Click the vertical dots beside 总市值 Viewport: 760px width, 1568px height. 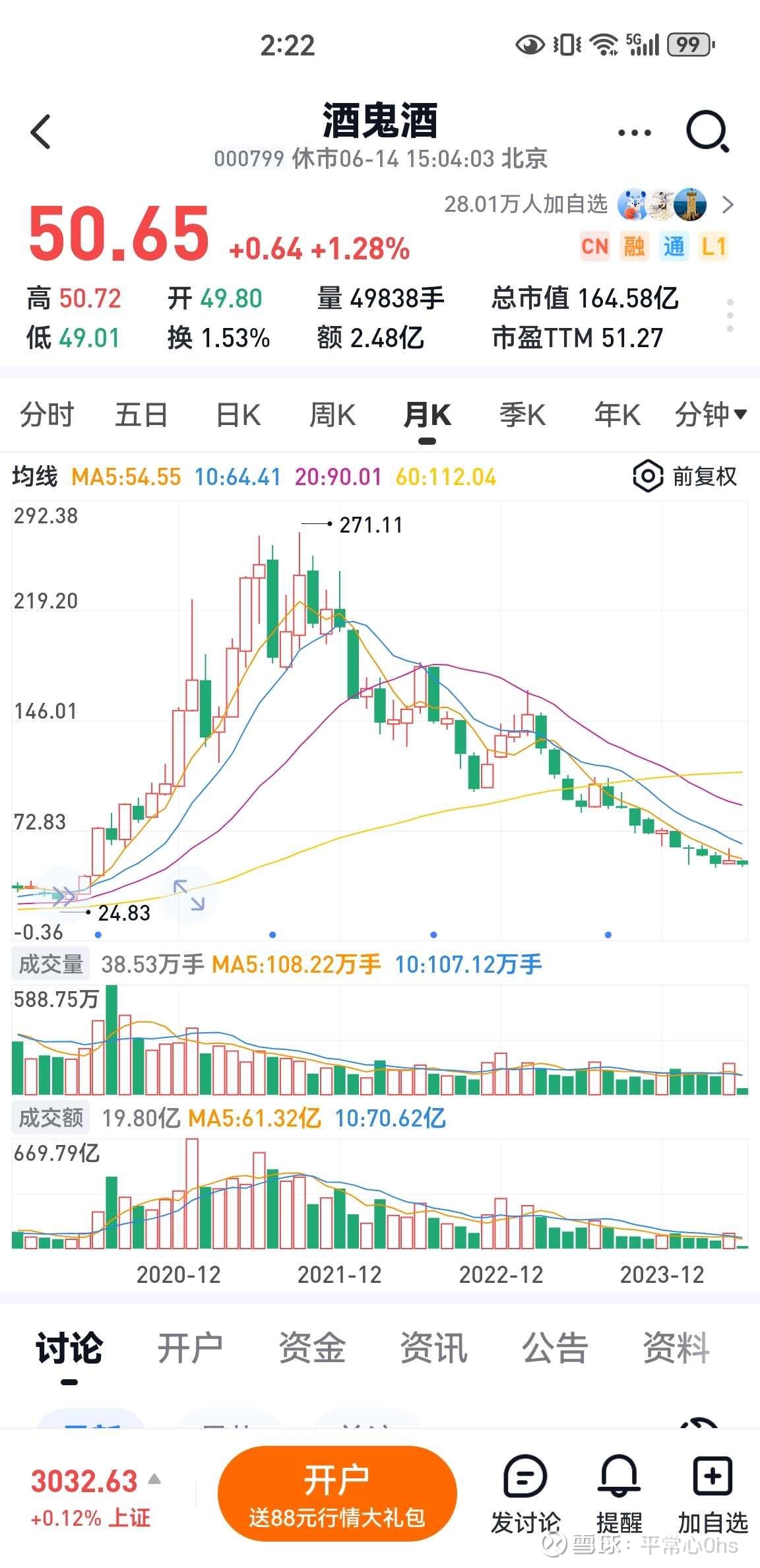(x=730, y=317)
